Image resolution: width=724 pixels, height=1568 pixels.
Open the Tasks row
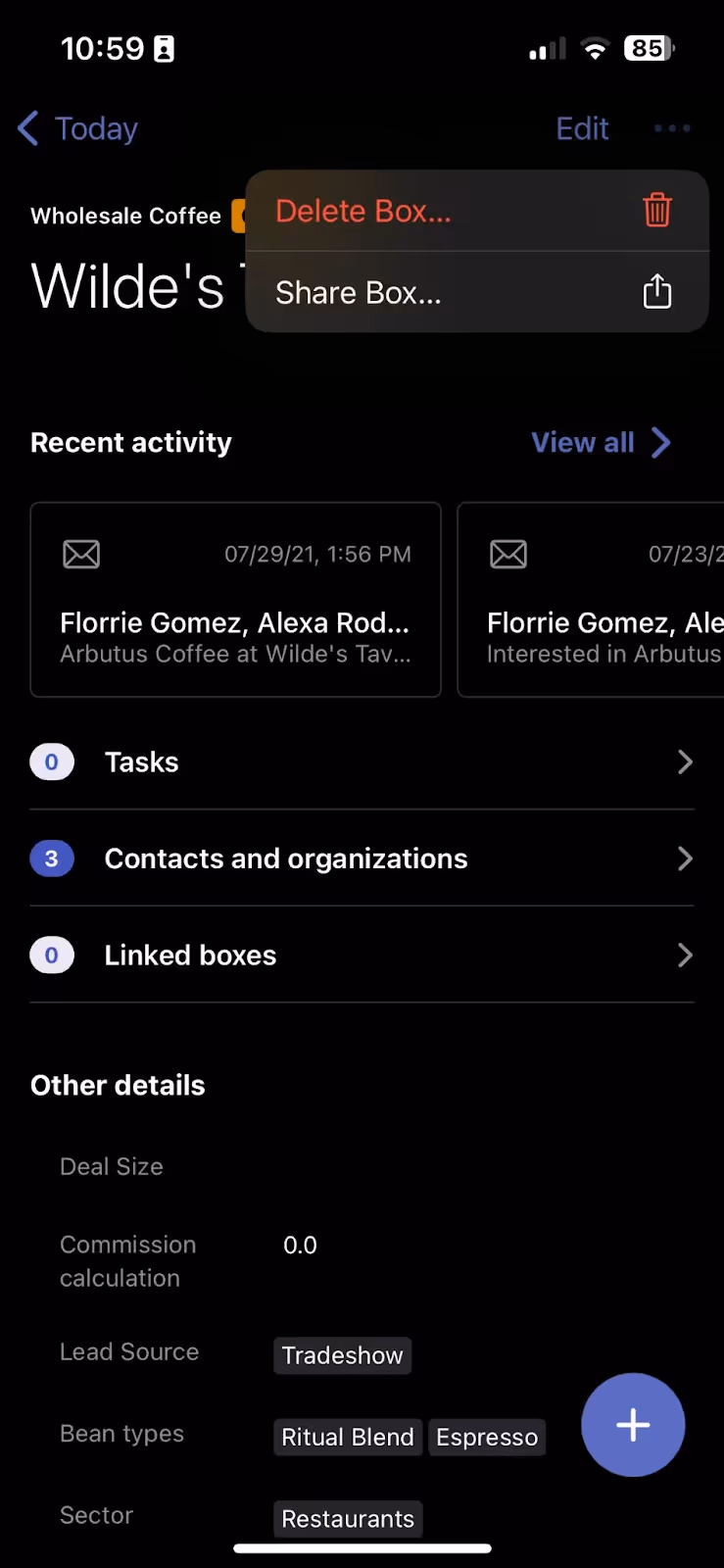tap(362, 762)
